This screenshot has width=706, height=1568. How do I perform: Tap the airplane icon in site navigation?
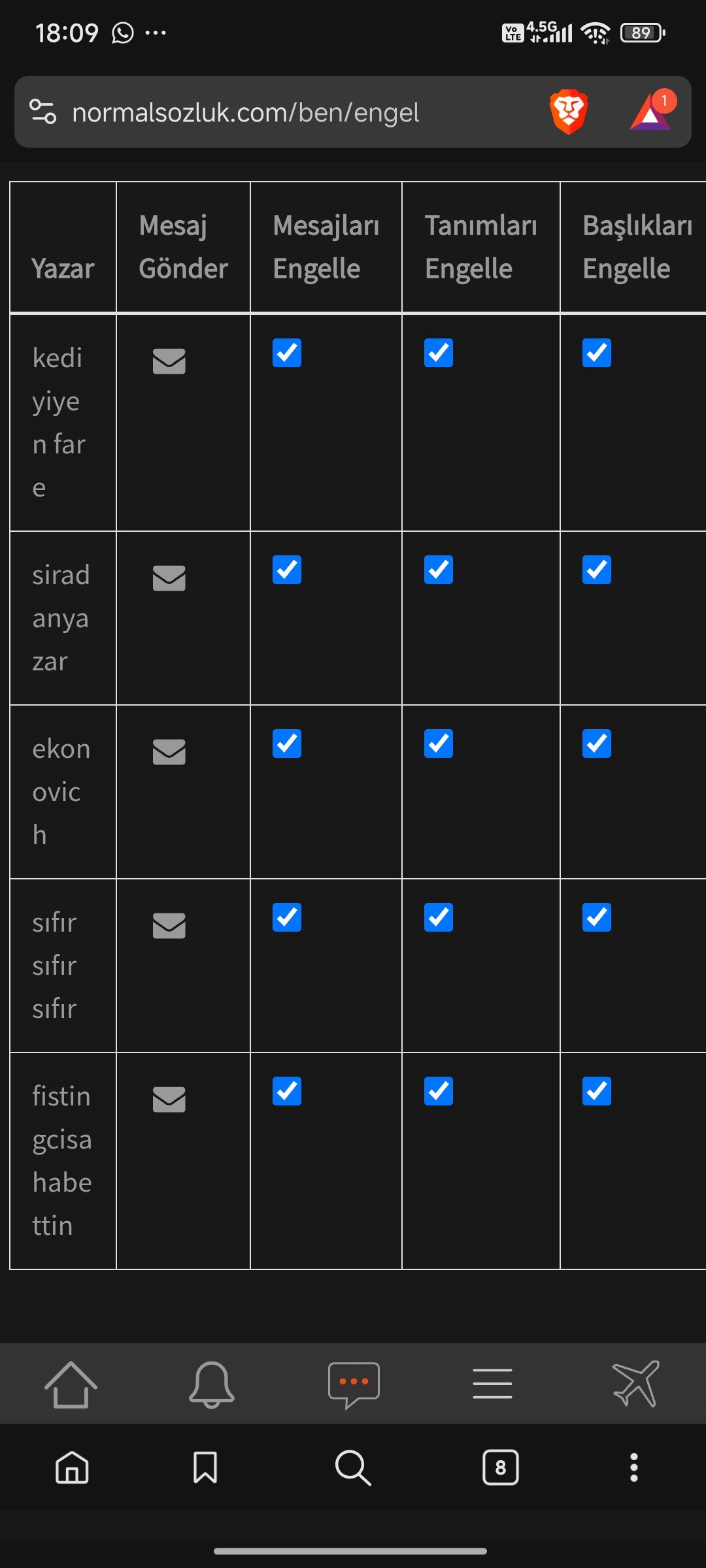click(635, 1384)
